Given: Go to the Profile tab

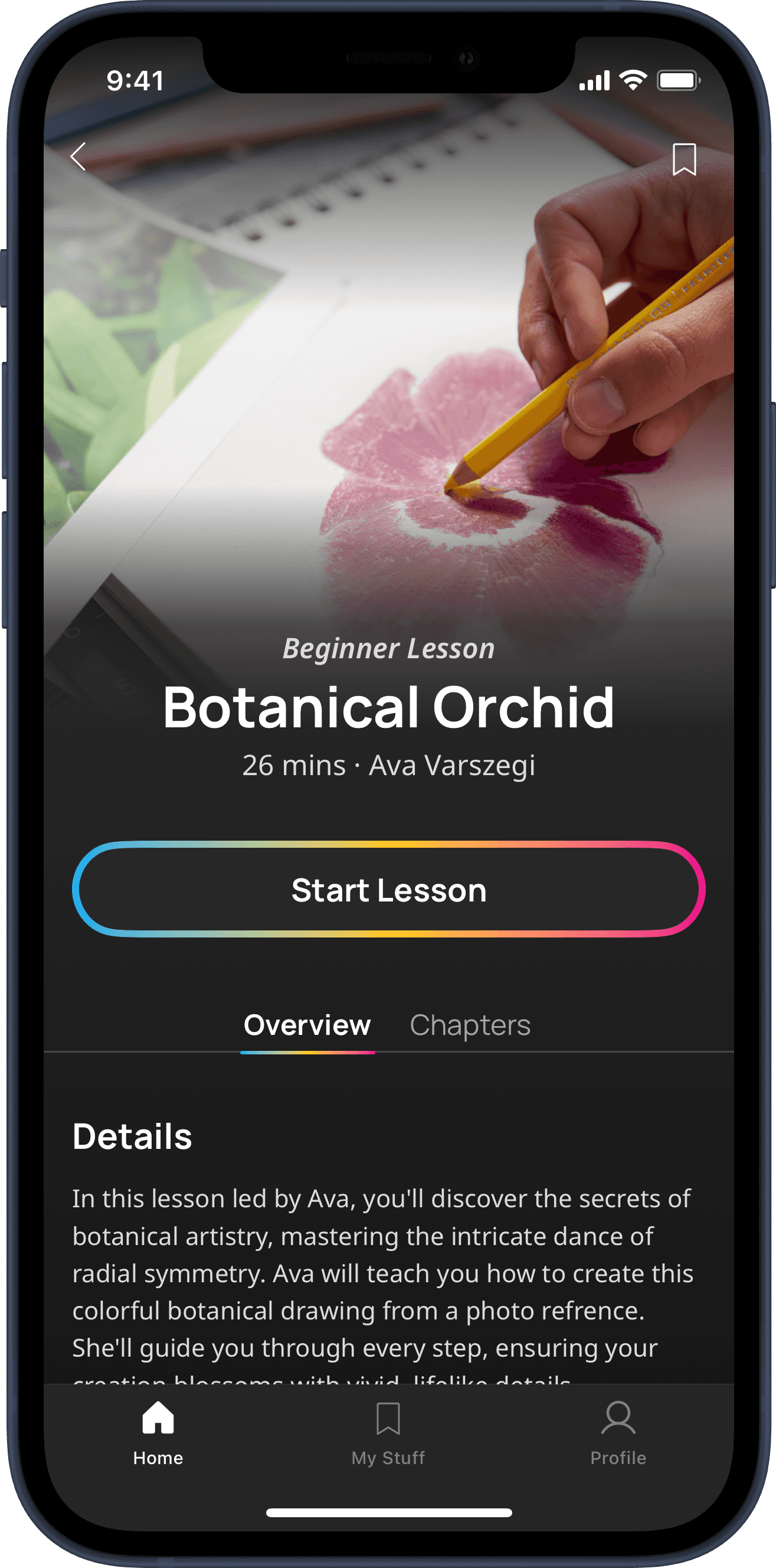Looking at the screenshot, I should (x=618, y=1433).
